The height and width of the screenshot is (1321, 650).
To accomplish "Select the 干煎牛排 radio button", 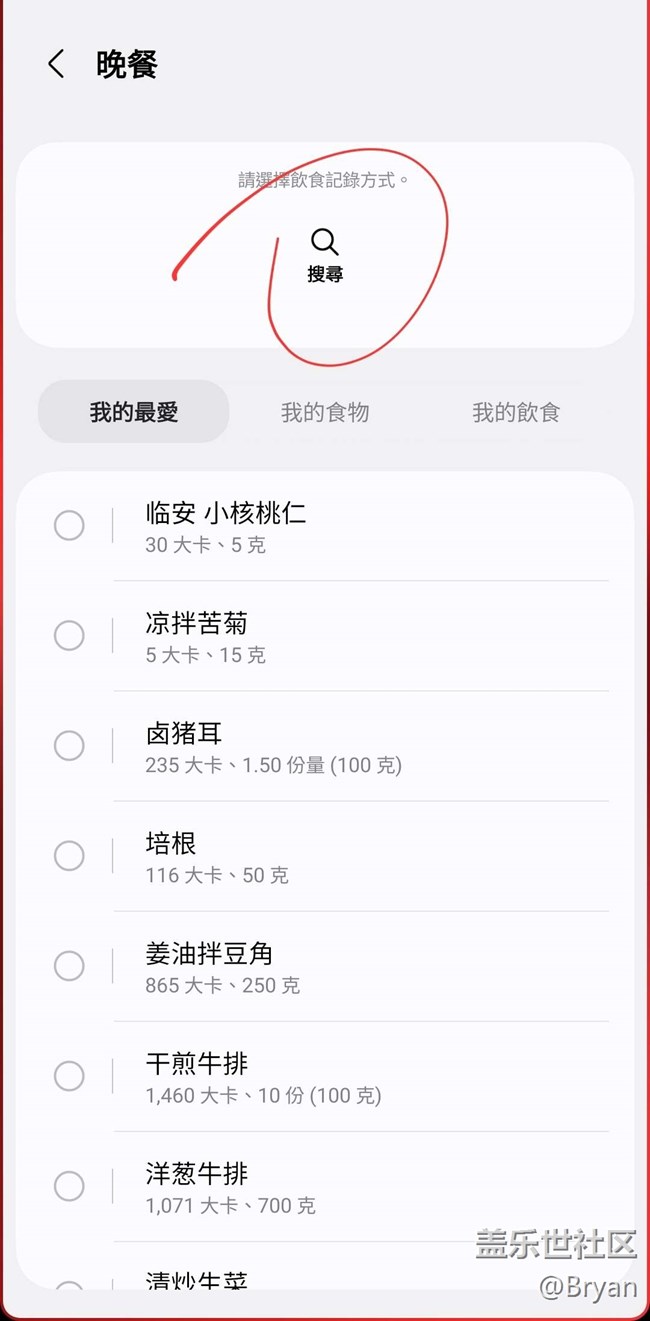I will click(69, 1076).
